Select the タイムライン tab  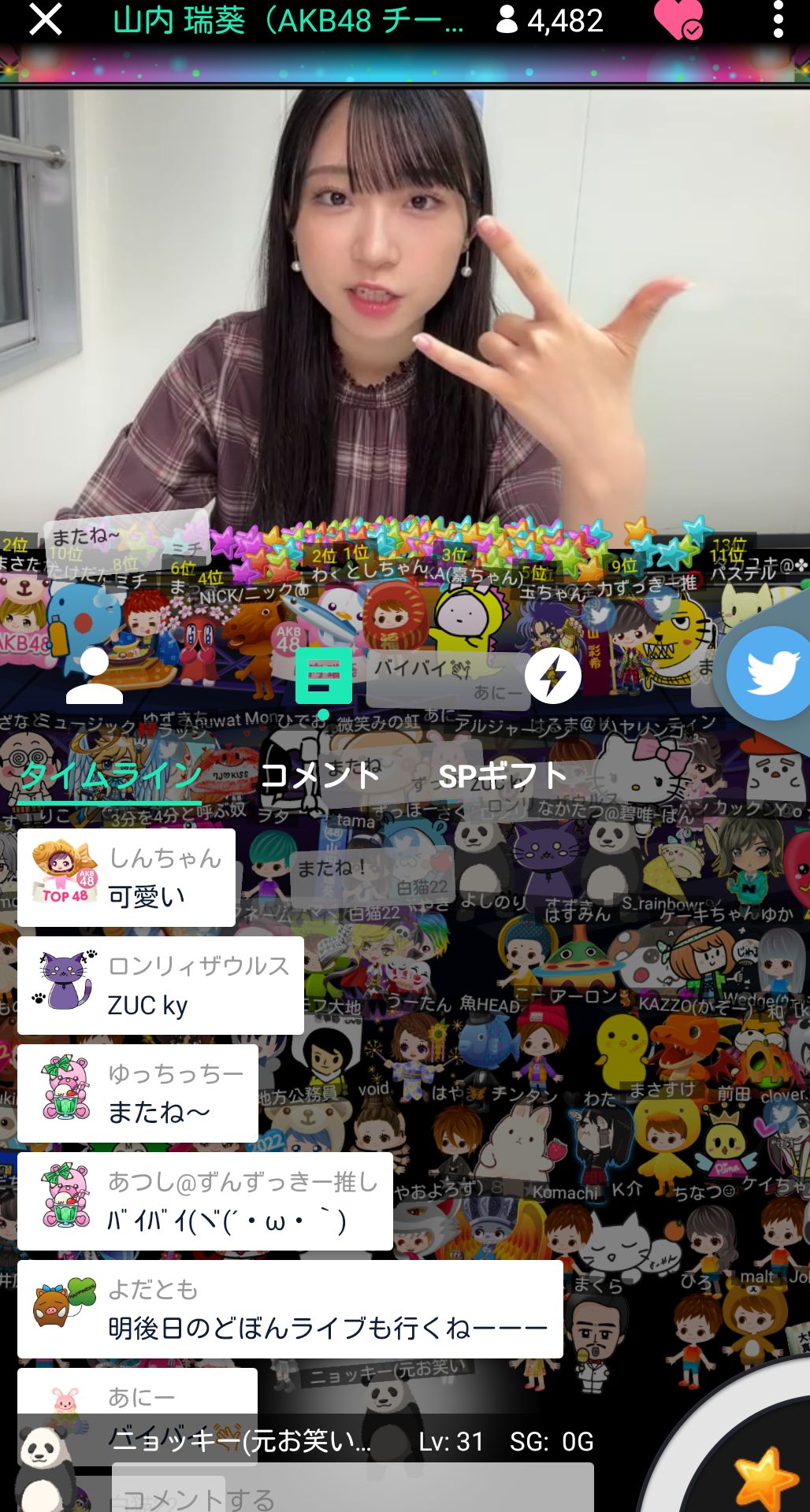click(106, 776)
